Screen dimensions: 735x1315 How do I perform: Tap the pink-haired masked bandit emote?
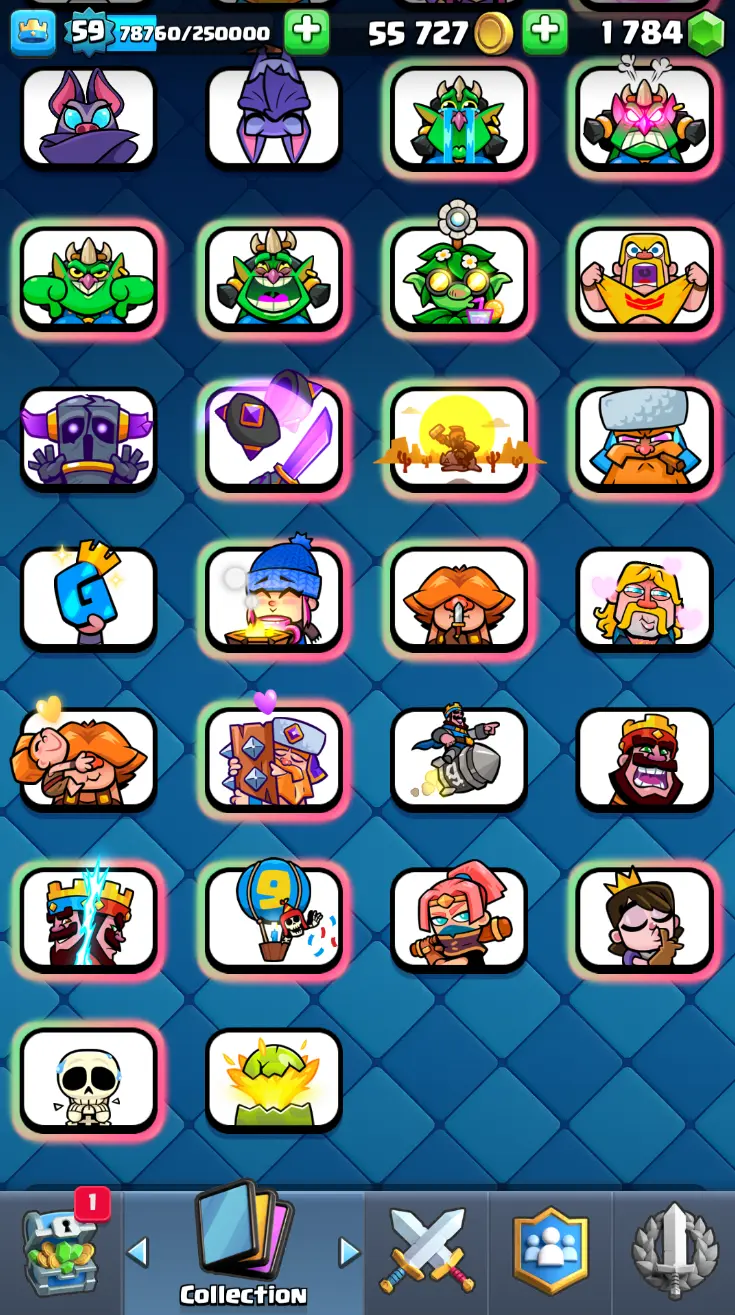(459, 919)
